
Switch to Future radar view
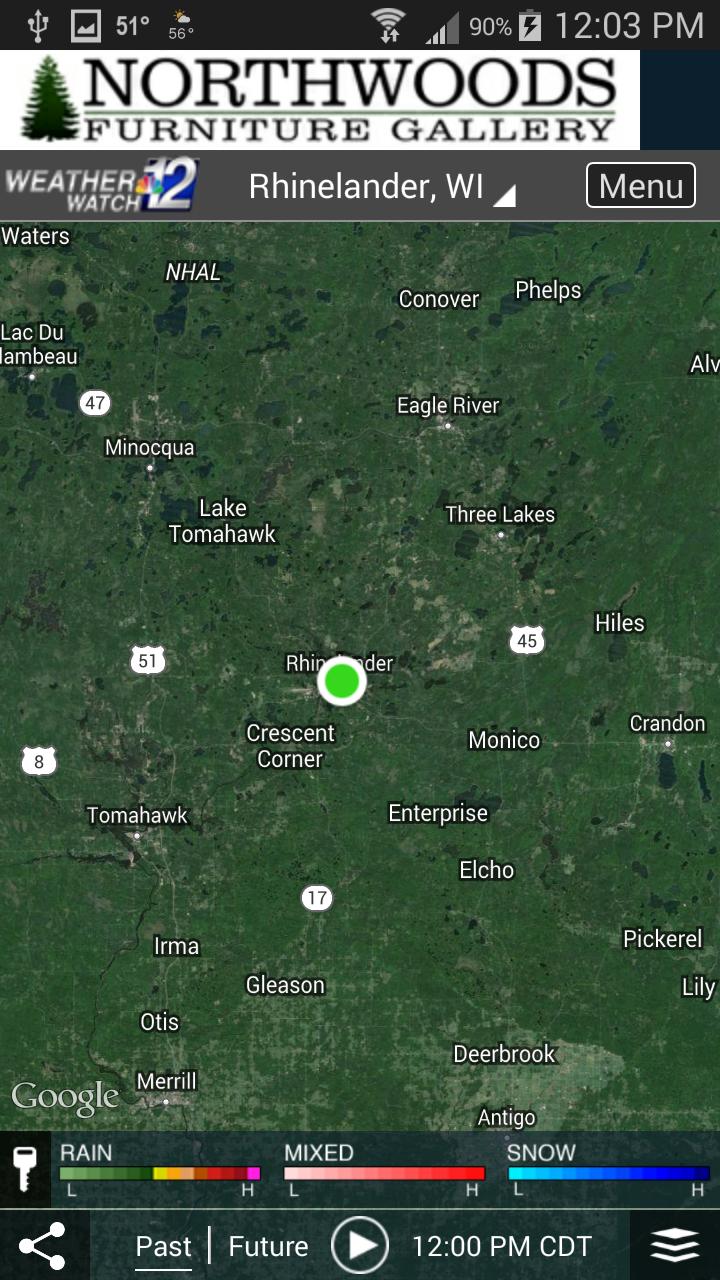point(268,1247)
